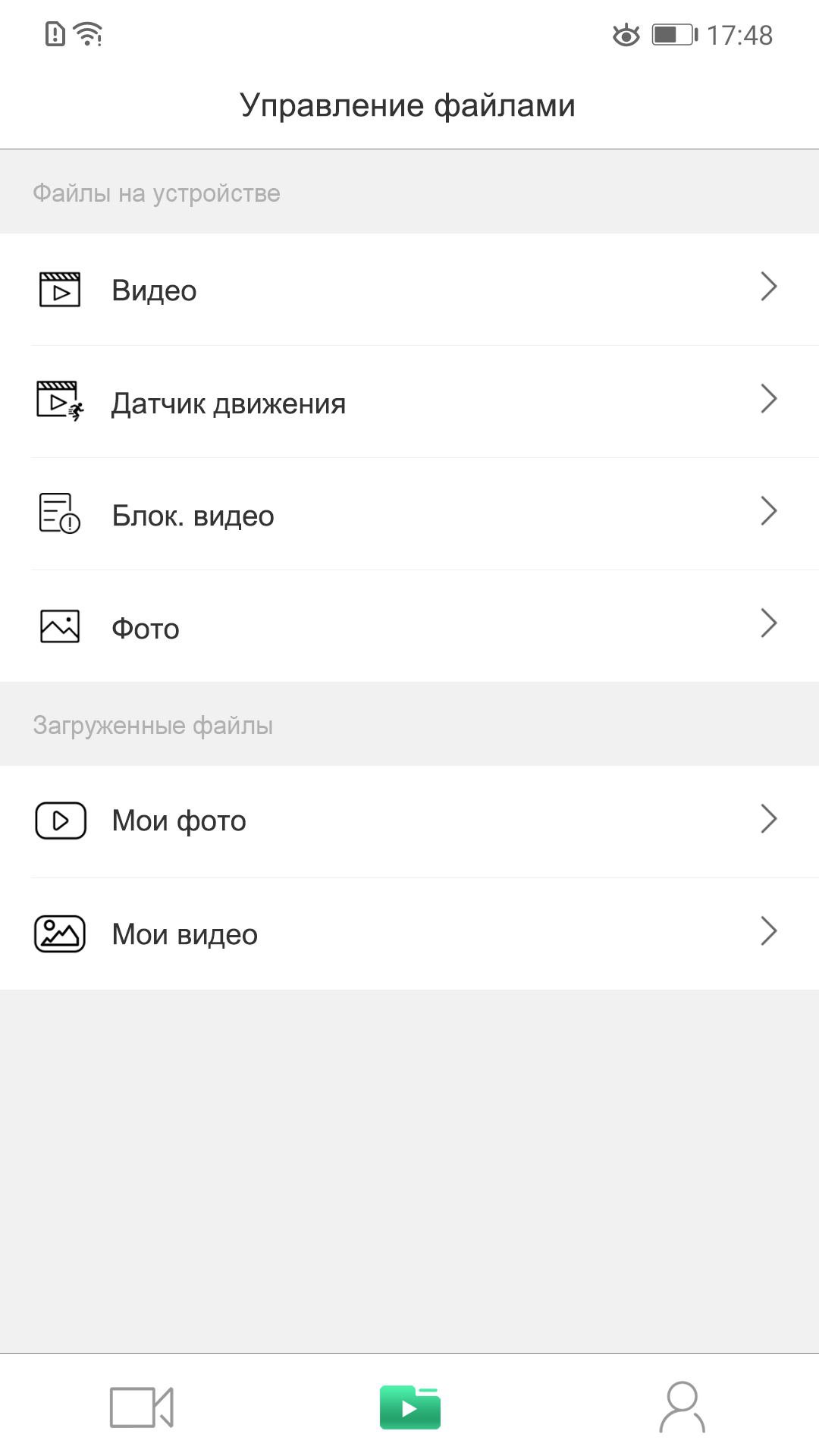Select the green file manager tab
This screenshot has height=1456, width=819.
(409, 1407)
